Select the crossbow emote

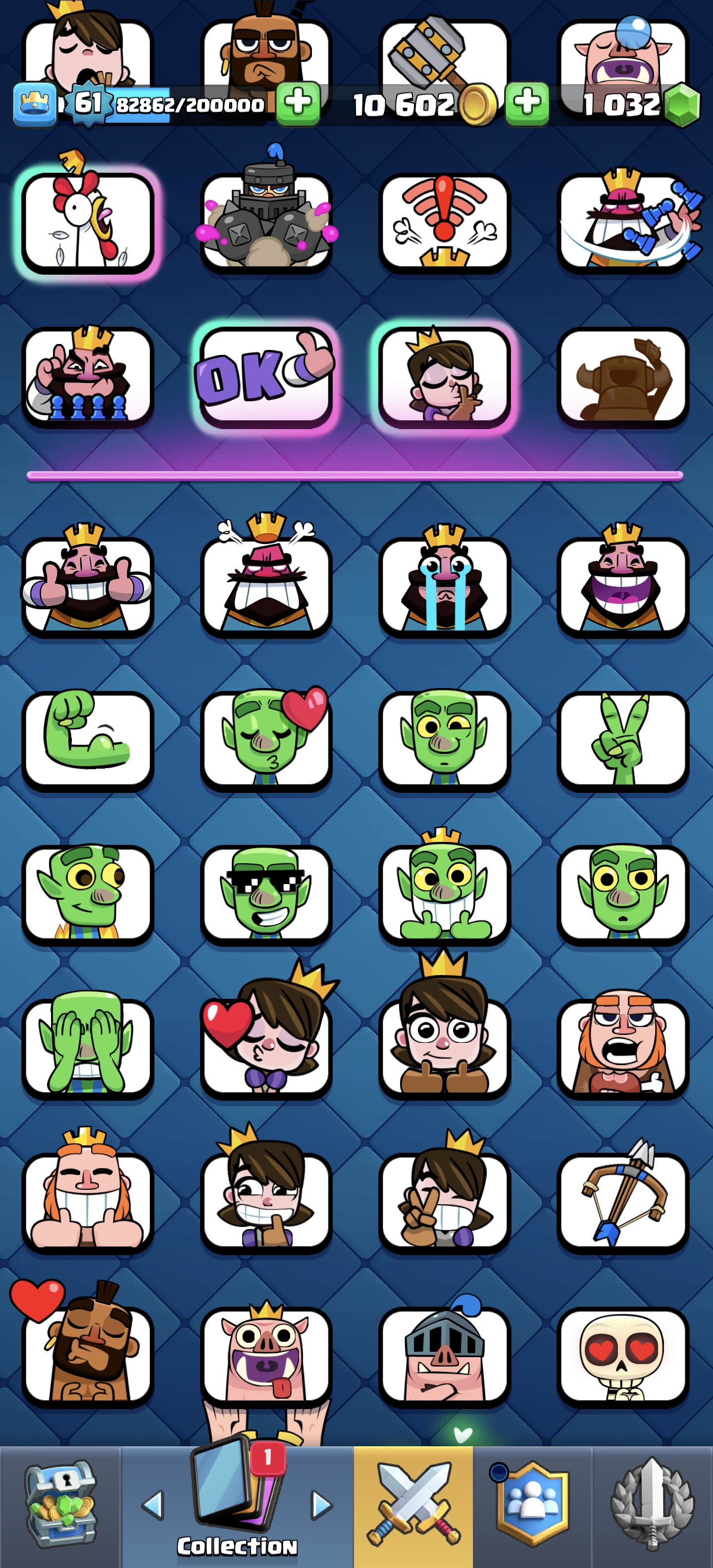tap(622, 1202)
